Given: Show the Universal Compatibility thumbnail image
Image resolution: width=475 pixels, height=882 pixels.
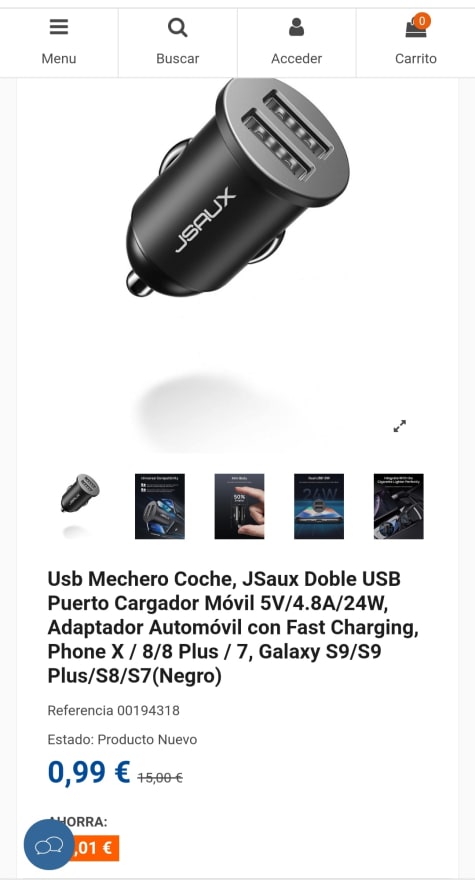Looking at the screenshot, I should point(160,506).
